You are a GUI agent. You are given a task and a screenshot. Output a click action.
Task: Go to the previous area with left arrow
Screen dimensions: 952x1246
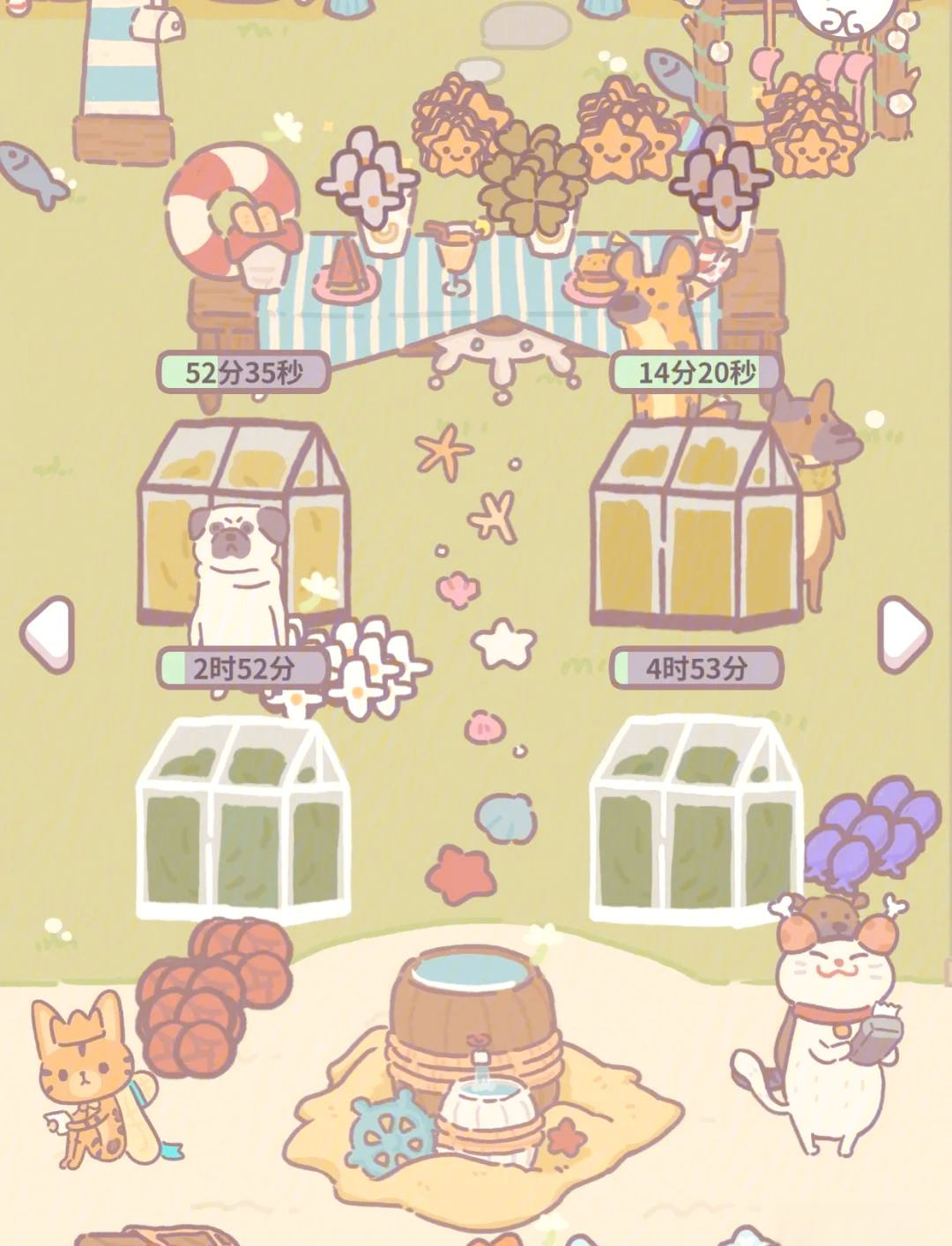click(48, 634)
